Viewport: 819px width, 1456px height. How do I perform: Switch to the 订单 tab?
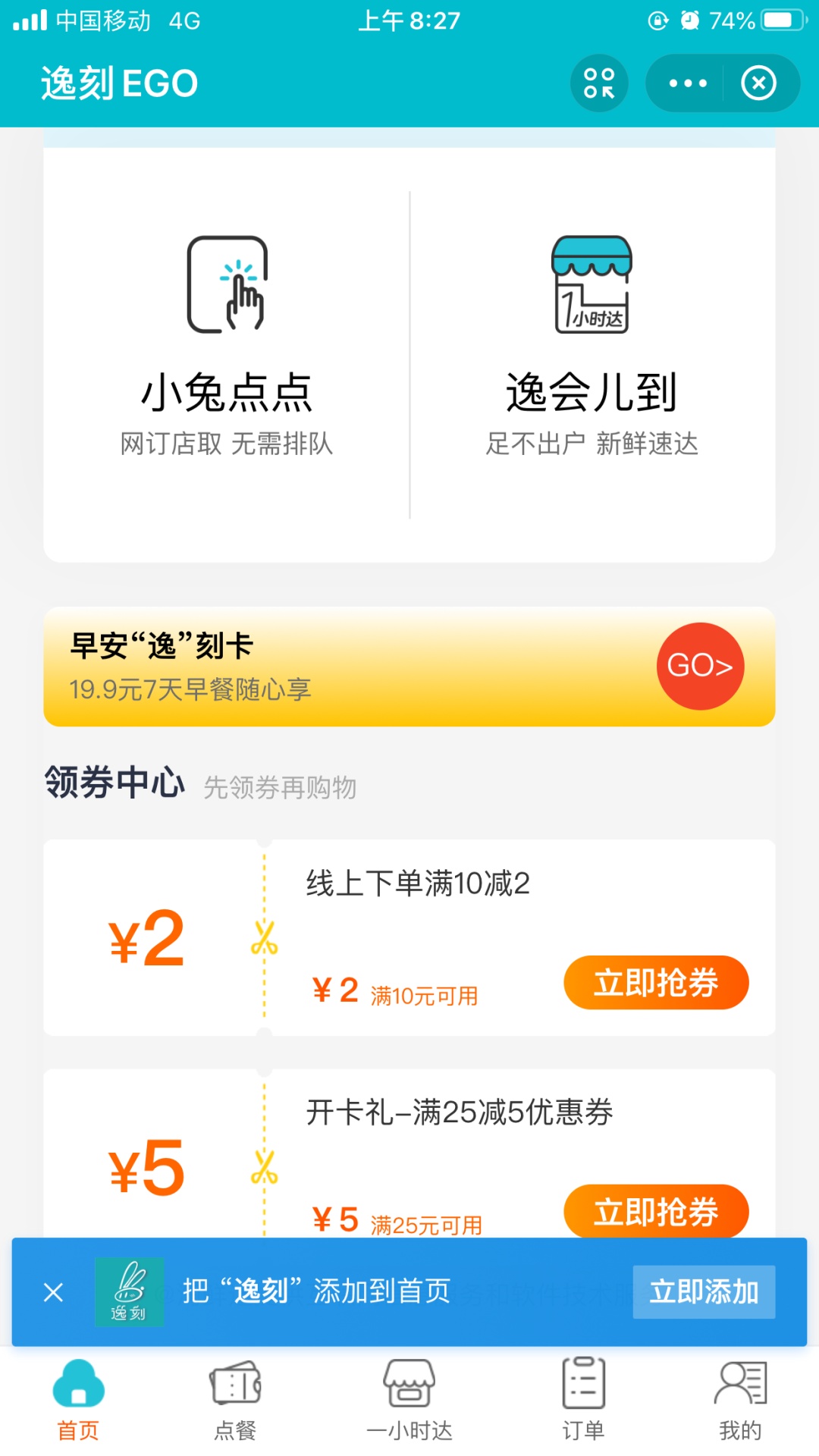pyautogui.click(x=583, y=1400)
